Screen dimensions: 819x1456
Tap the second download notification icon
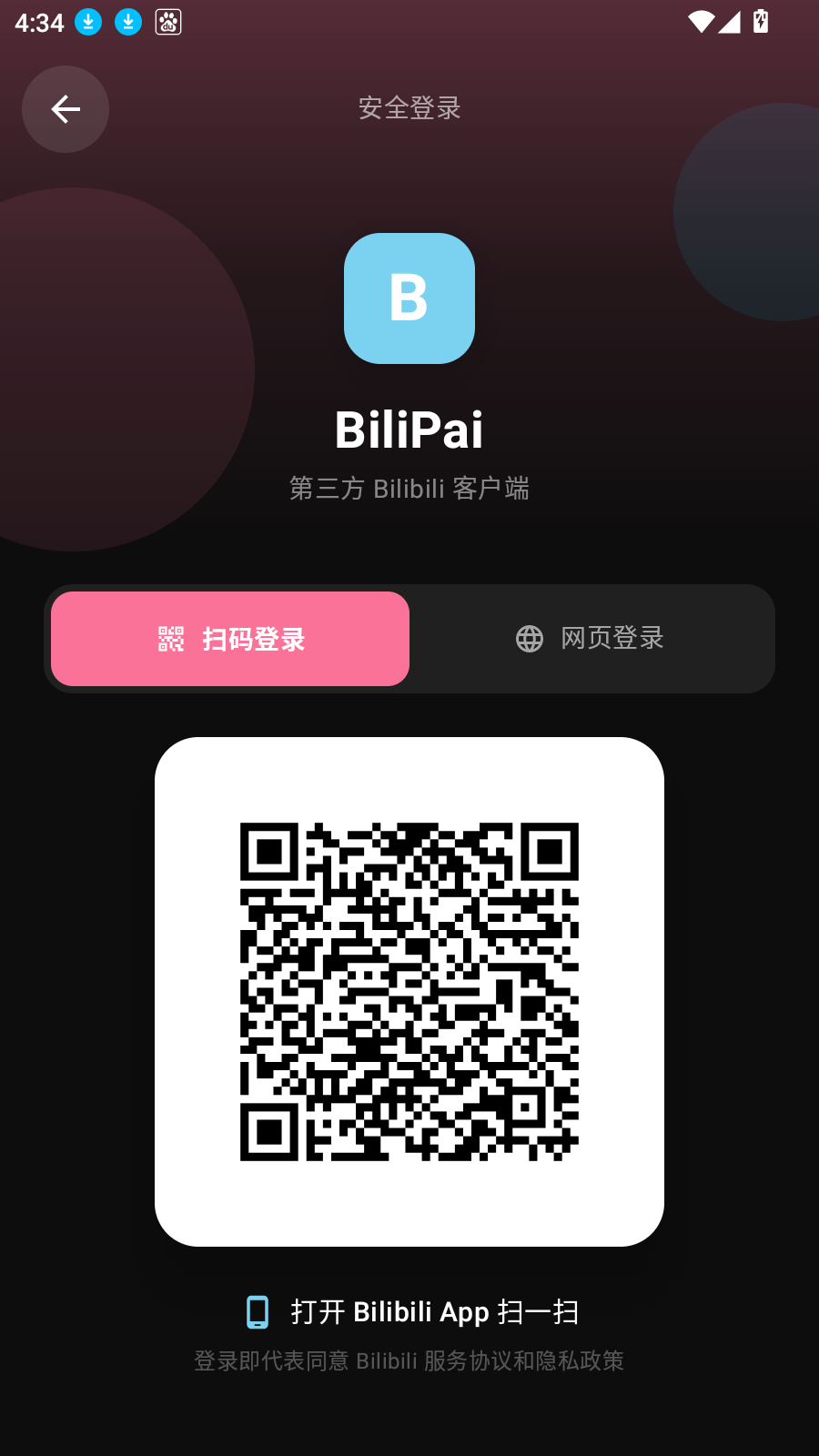pos(127,22)
